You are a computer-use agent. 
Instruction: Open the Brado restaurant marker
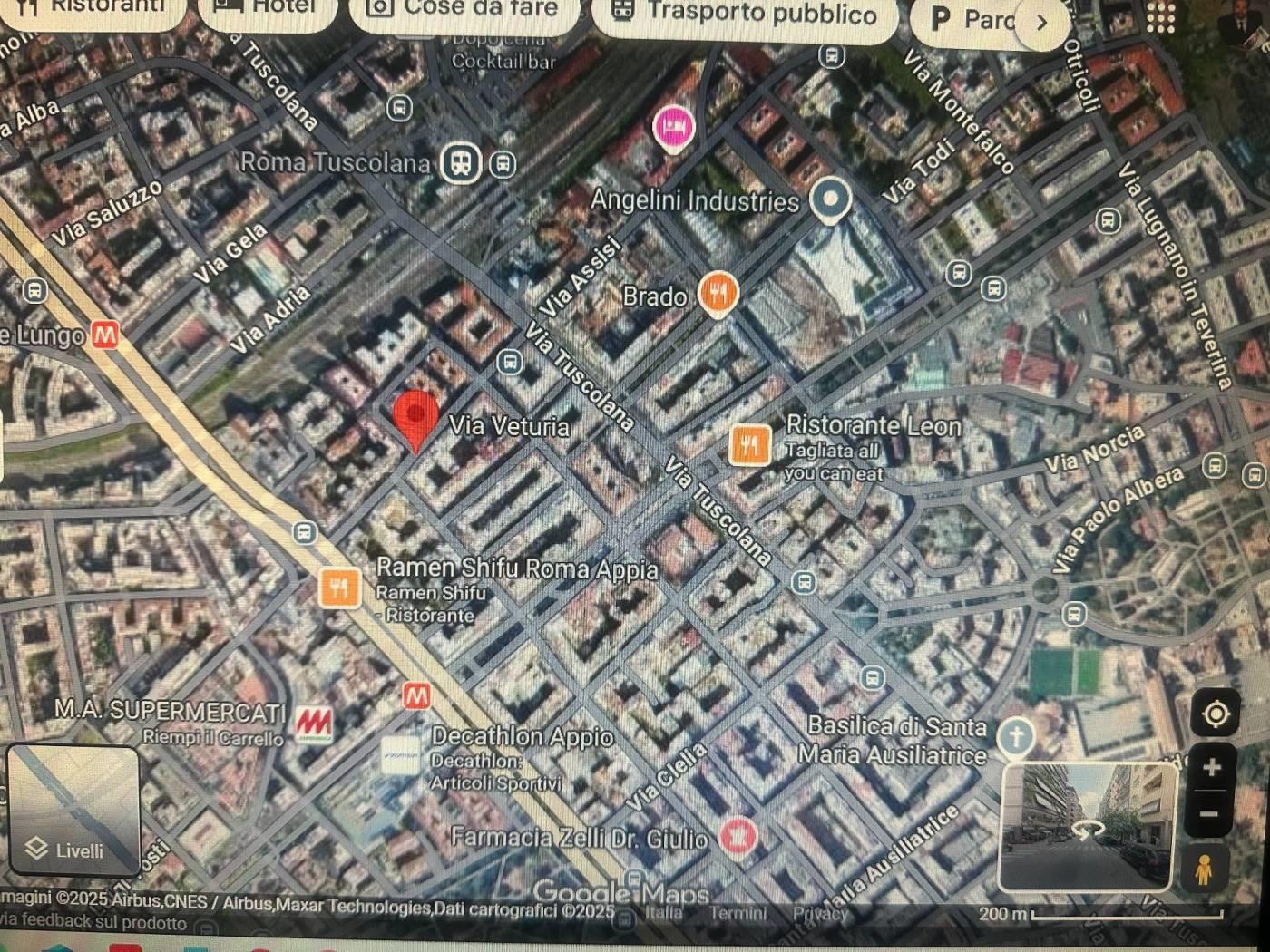(x=718, y=294)
